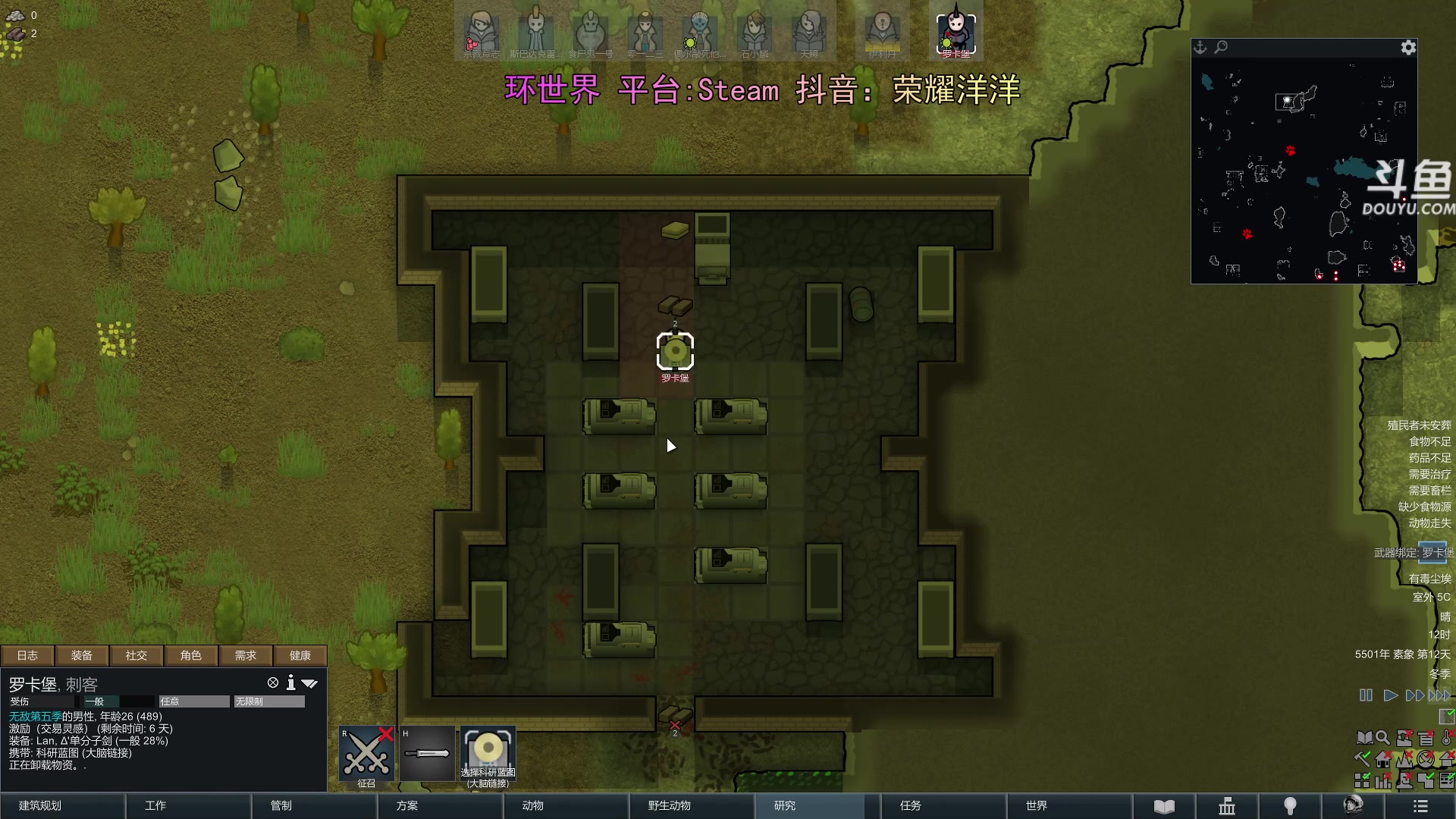The width and height of the screenshot is (1456, 819).
Task: Open the 任务 quests menu
Action: point(943,805)
